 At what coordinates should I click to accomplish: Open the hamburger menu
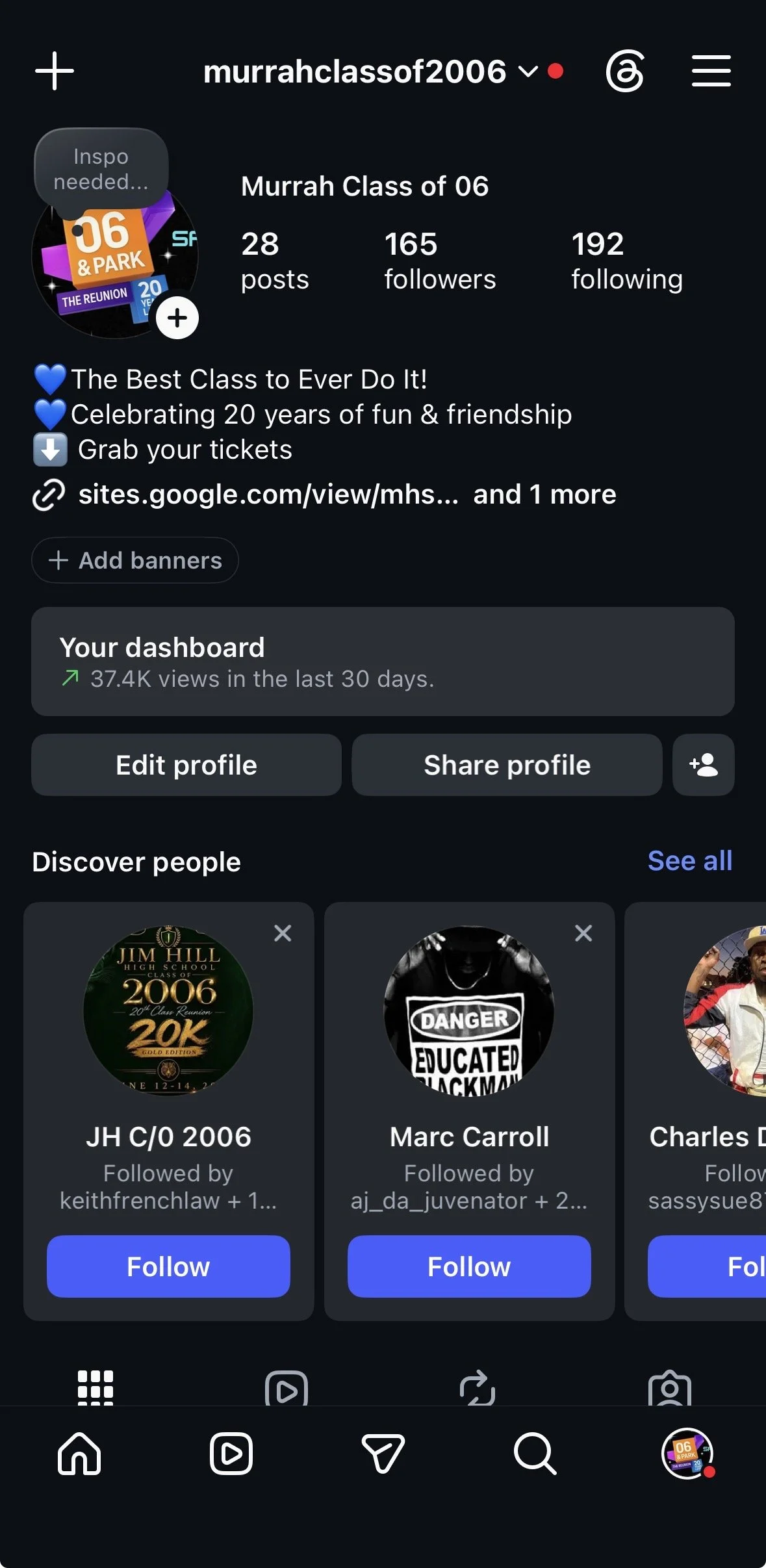pyautogui.click(x=711, y=71)
